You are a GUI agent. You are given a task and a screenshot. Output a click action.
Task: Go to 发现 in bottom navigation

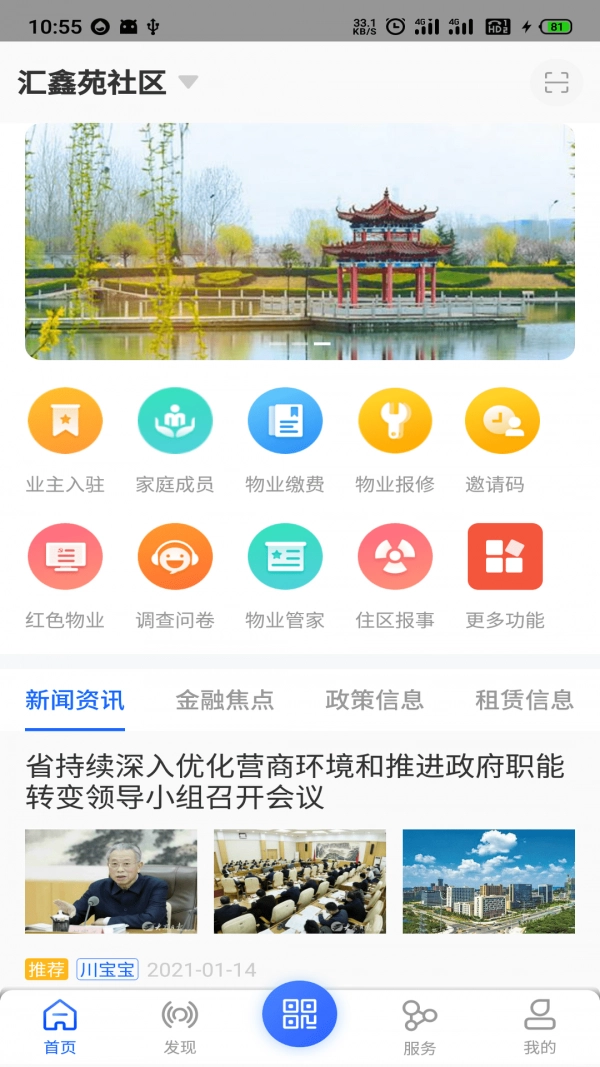[180, 1027]
